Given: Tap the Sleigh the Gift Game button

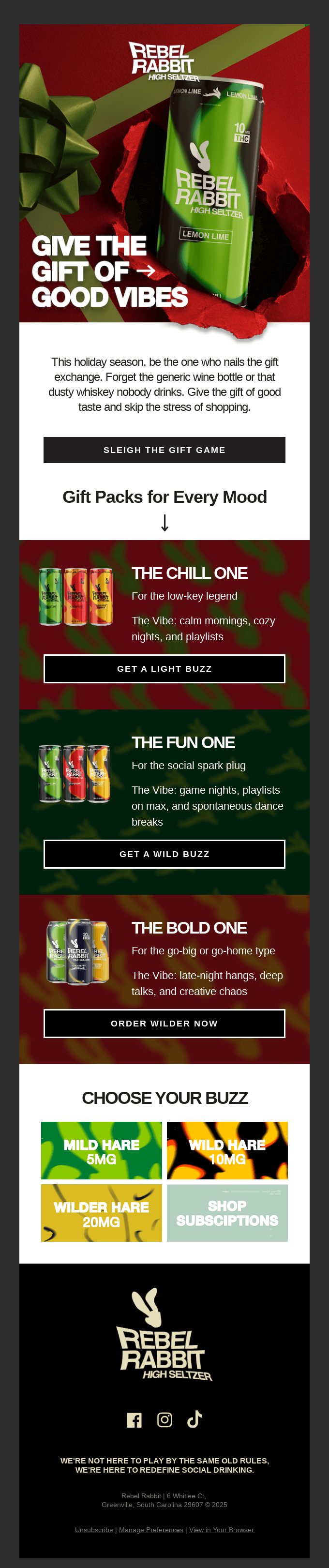Looking at the screenshot, I should (164, 450).
